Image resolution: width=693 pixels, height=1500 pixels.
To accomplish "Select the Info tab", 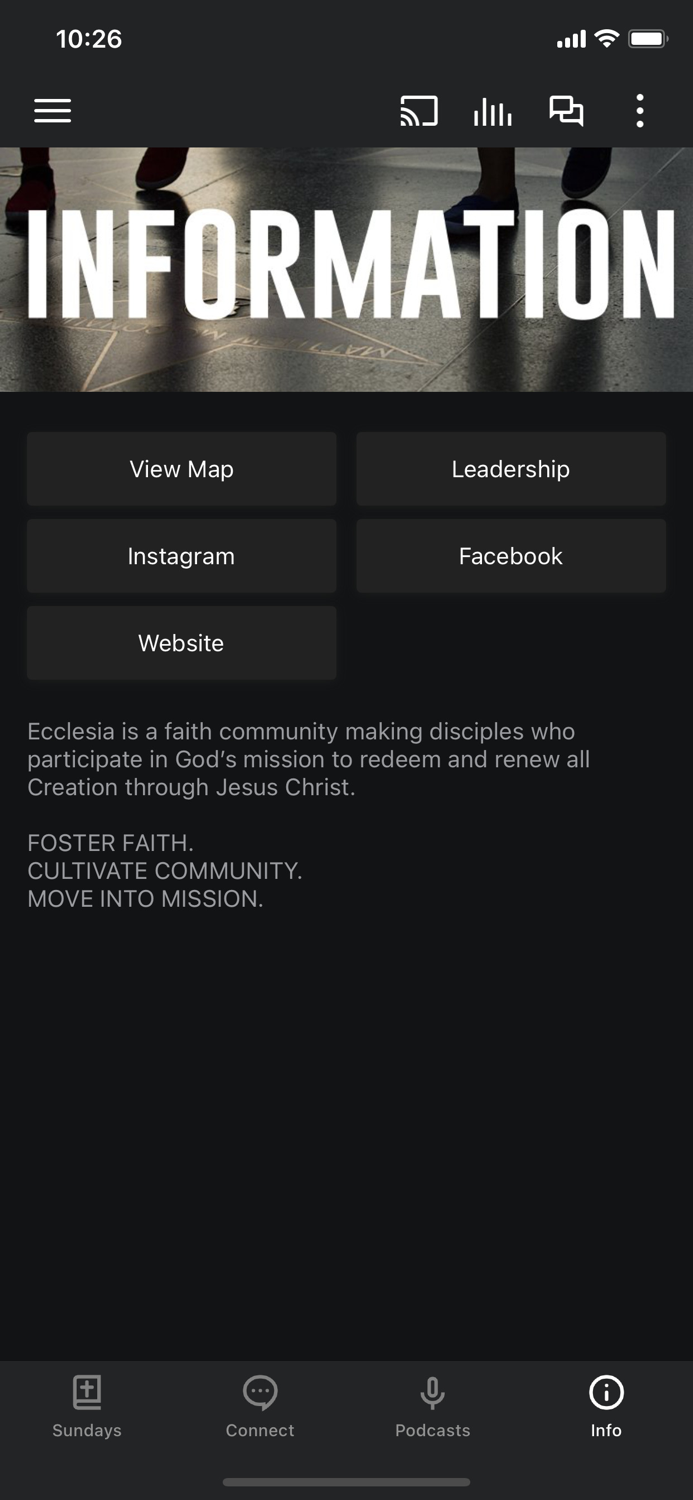I will pyautogui.click(x=606, y=1407).
